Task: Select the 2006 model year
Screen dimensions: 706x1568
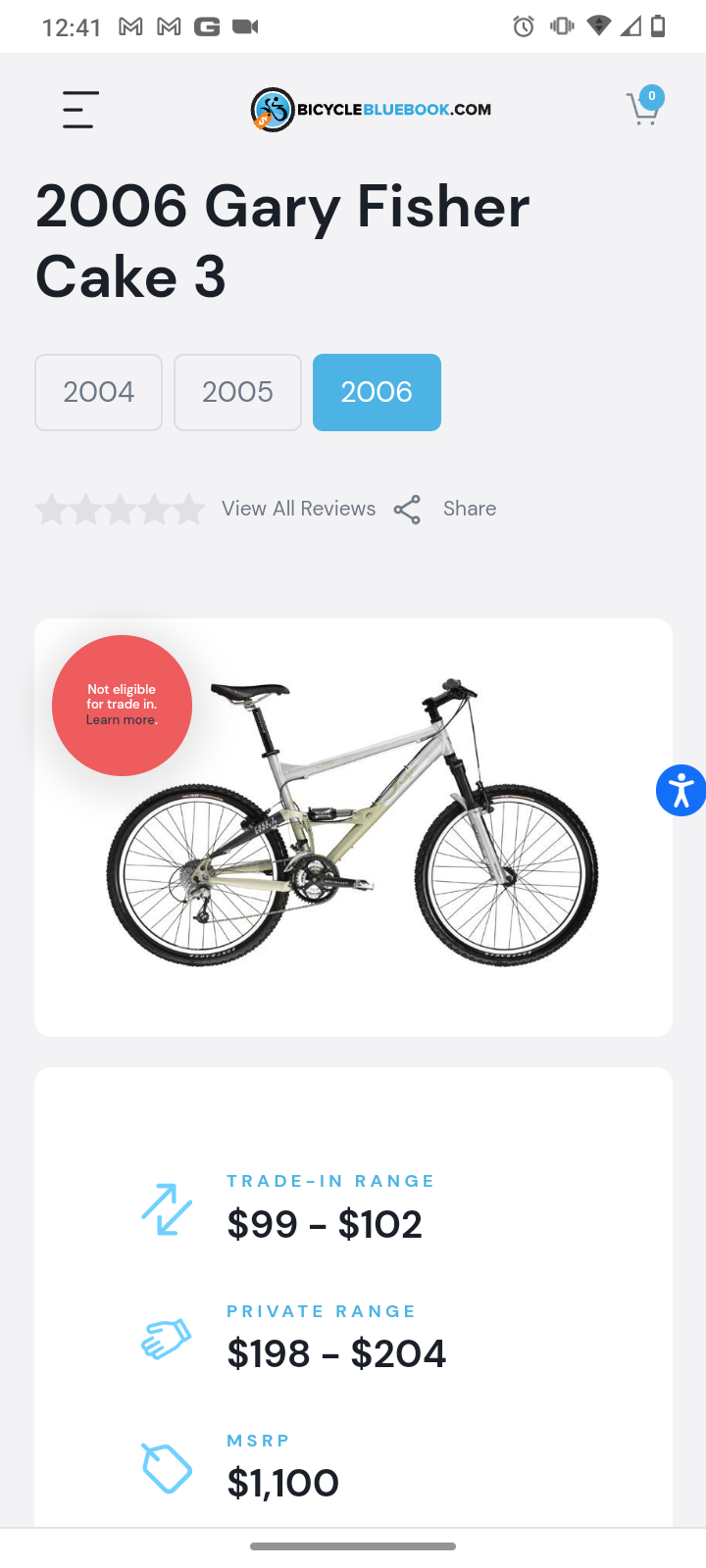Action: tap(377, 392)
